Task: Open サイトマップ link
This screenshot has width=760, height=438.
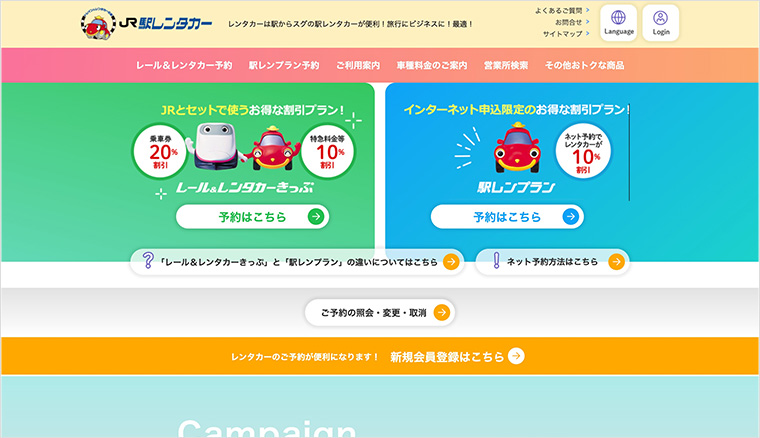Action: 564,33
